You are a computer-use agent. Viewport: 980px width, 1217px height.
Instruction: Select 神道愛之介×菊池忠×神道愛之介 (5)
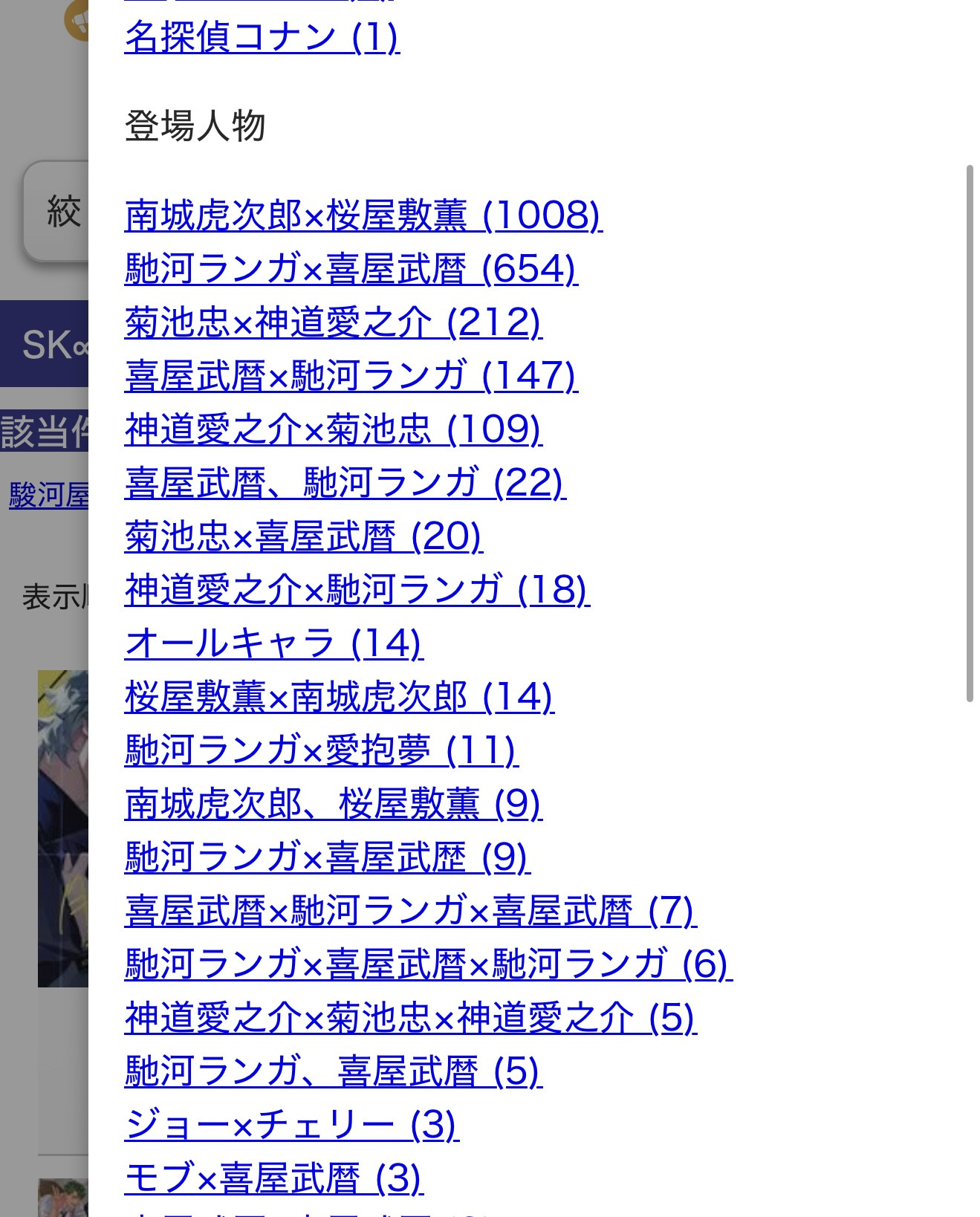(x=410, y=1018)
